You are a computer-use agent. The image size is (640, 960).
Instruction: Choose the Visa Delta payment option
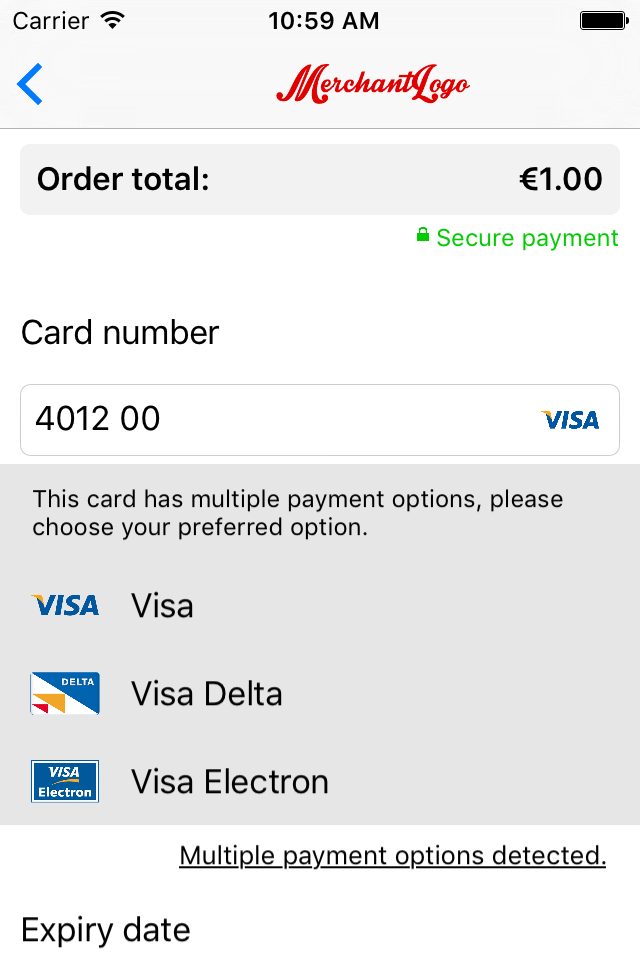(206, 694)
